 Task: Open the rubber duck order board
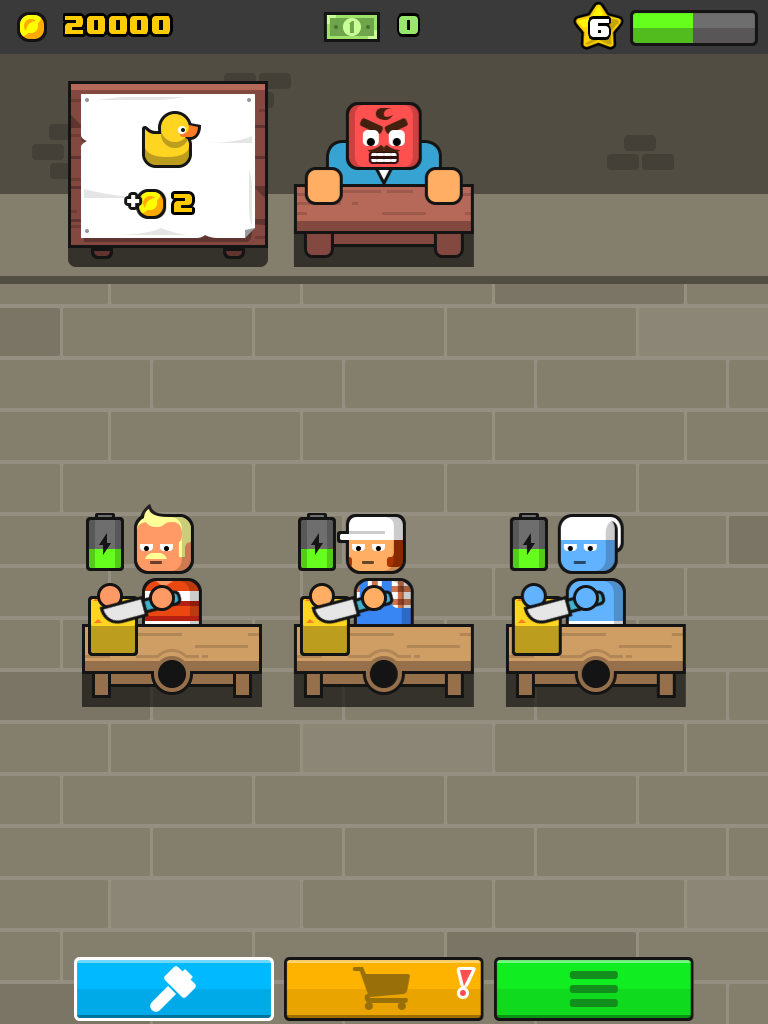coord(168,165)
